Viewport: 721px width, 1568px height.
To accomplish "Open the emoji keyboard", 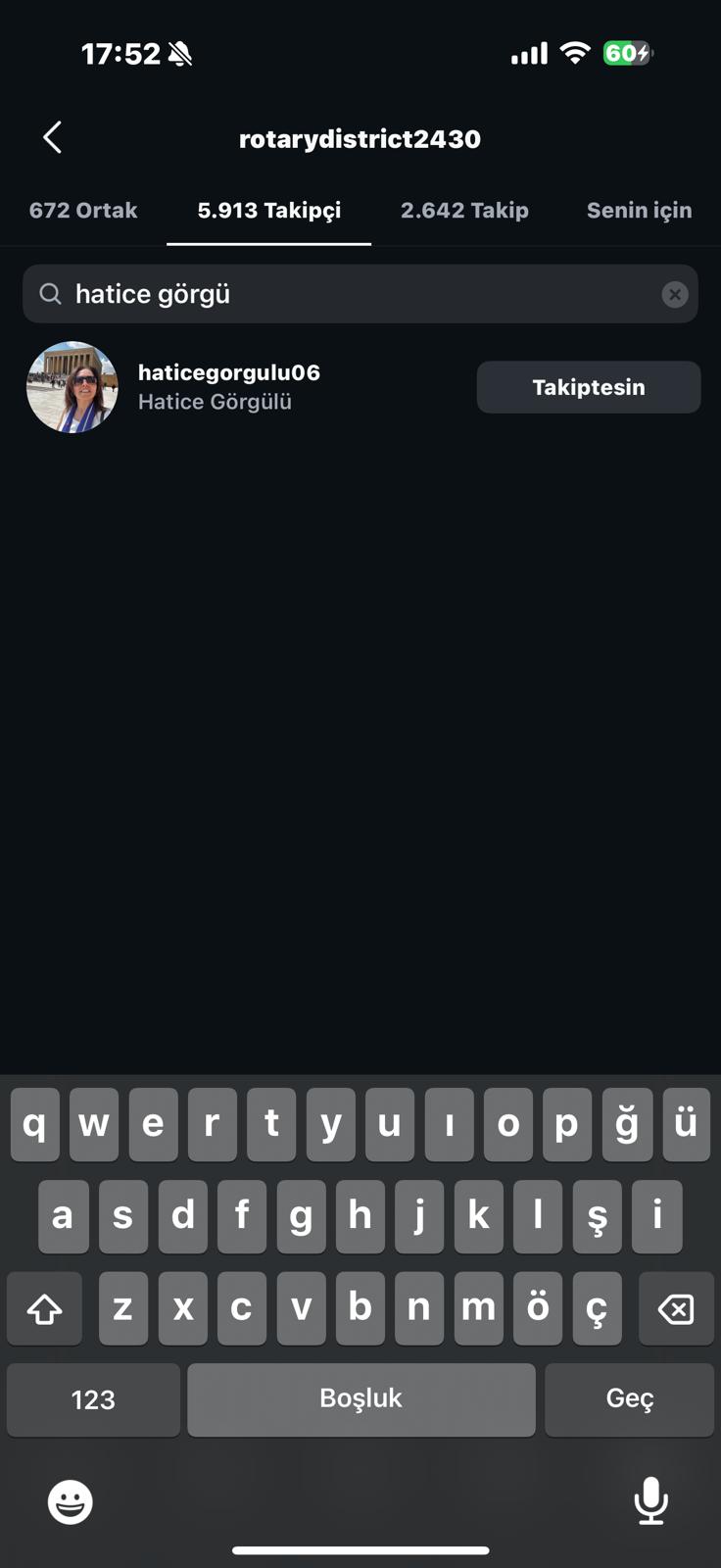I will point(71,1501).
